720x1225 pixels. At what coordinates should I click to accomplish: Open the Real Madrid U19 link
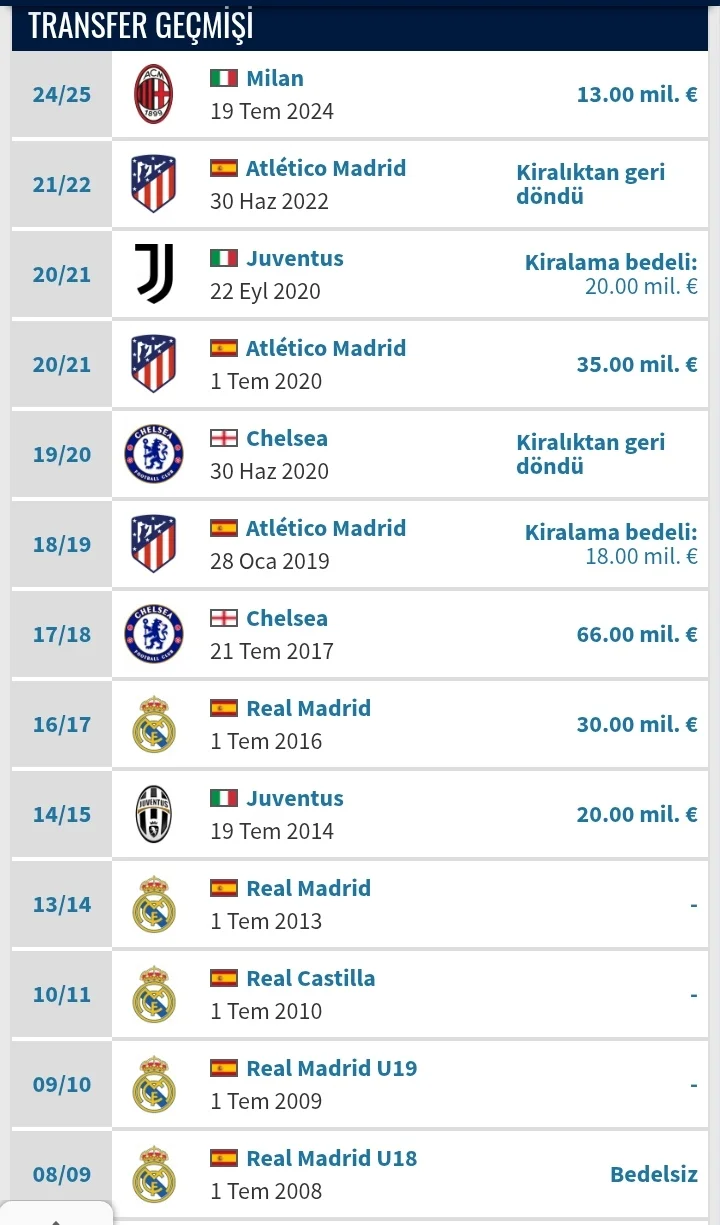point(331,1068)
